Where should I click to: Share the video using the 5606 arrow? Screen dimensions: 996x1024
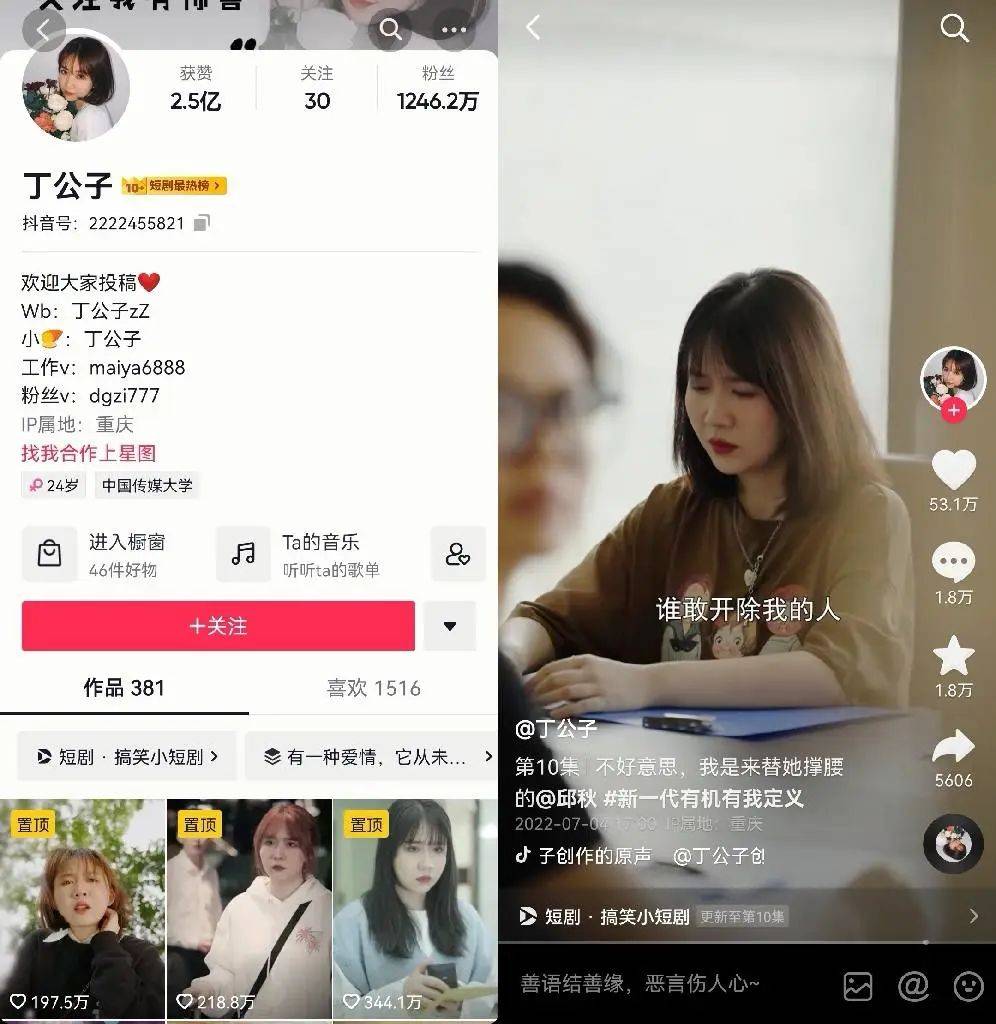953,747
